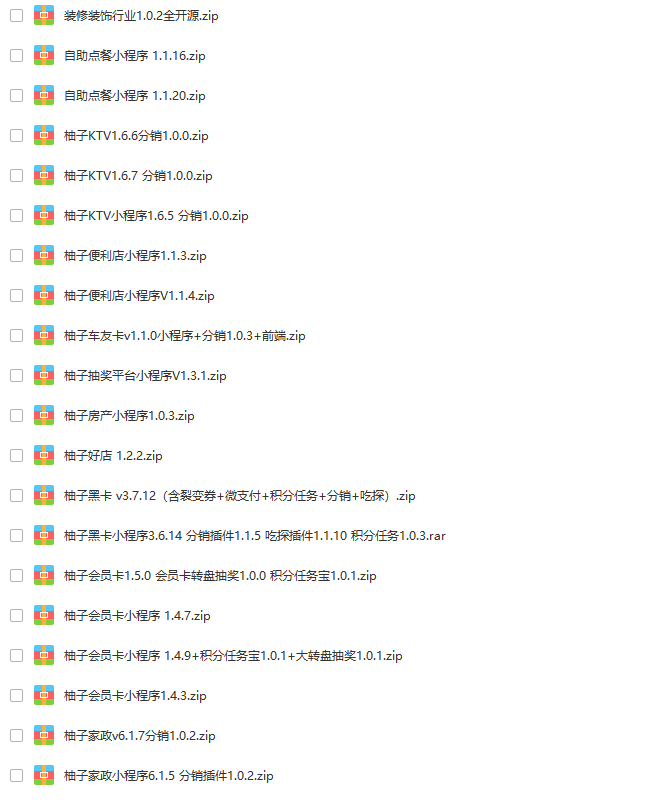Screen dimensions: 654x802
Task: Tick the checkbox next to 自助点餐小程序 1.1.20.zip
Action: (x=16, y=95)
